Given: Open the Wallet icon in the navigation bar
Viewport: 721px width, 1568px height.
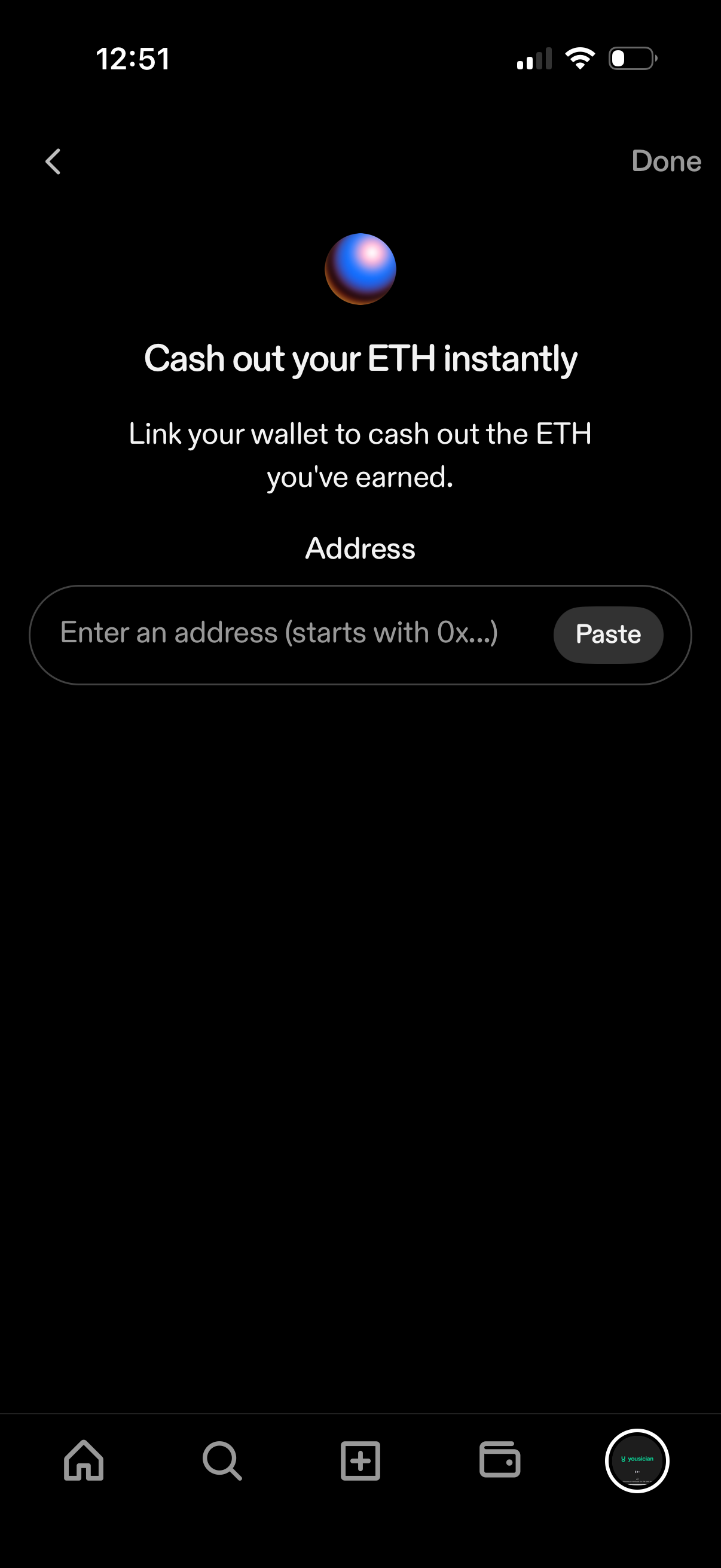Looking at the screenshot, I should [497, 1461].
